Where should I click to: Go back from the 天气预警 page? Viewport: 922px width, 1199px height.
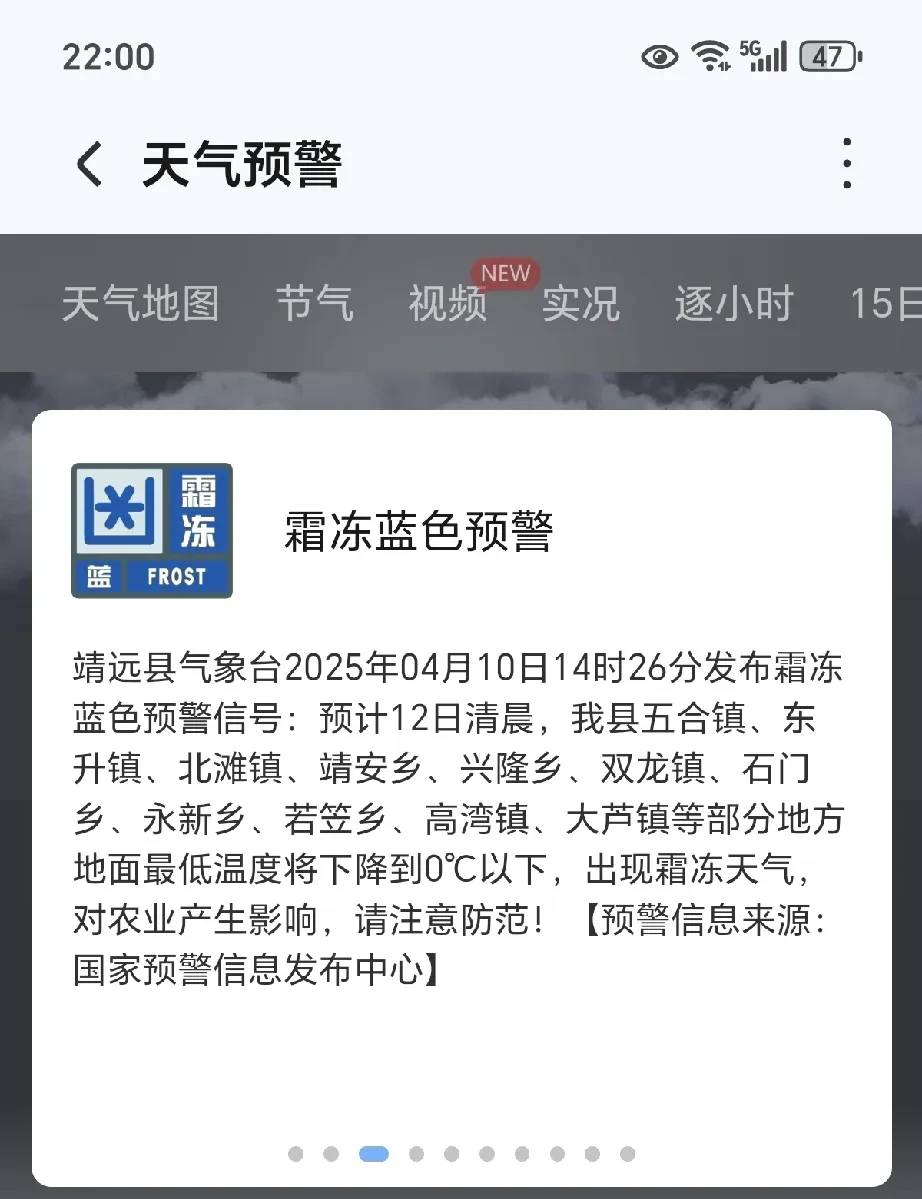[89, 164]
